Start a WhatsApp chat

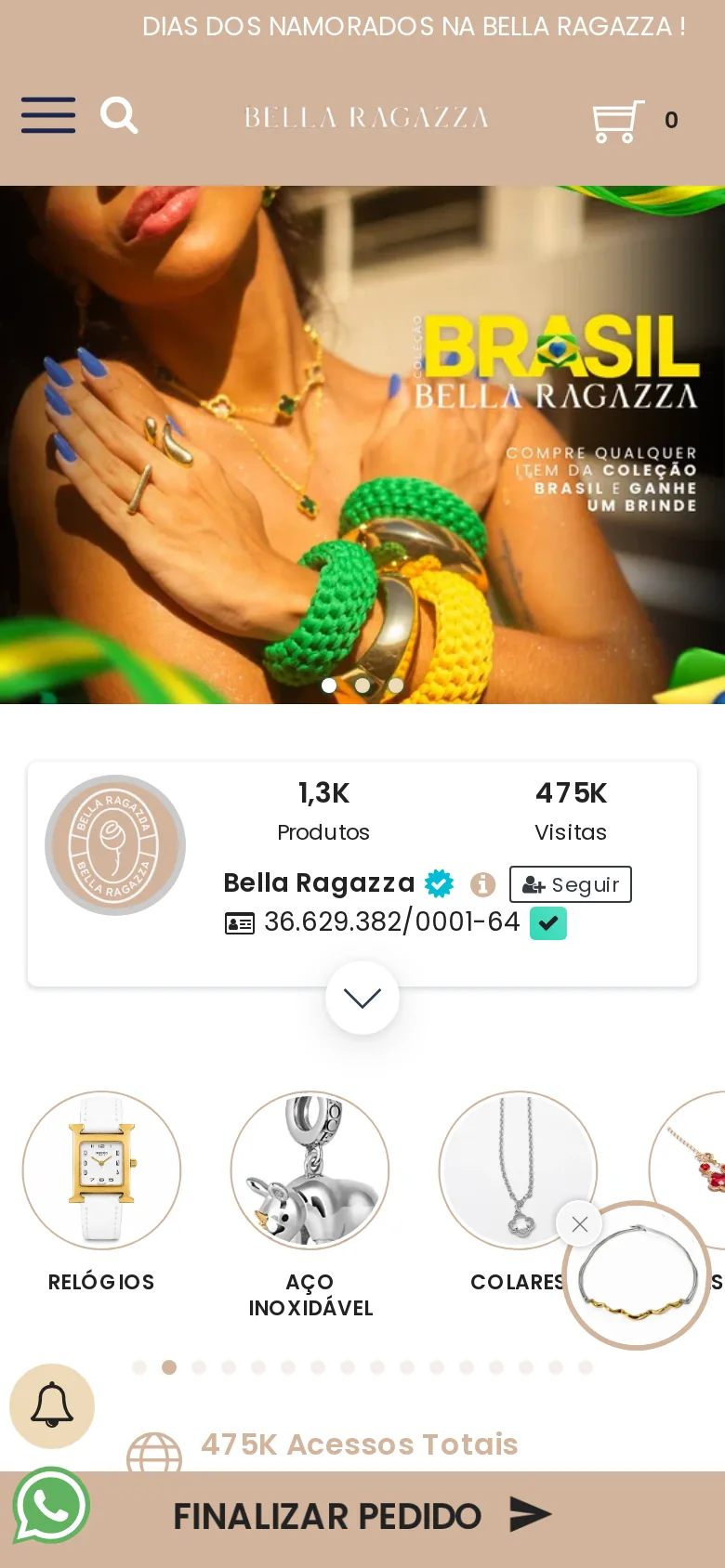pos(51,1505)
